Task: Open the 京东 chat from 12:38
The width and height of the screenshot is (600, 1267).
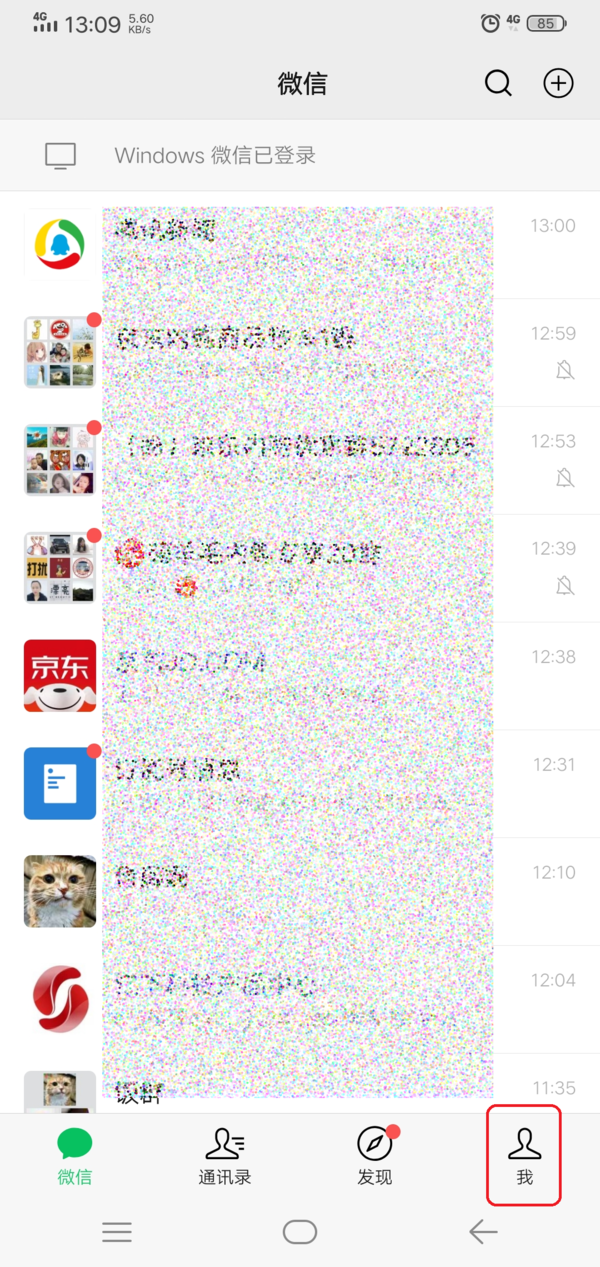Action: 300,676
